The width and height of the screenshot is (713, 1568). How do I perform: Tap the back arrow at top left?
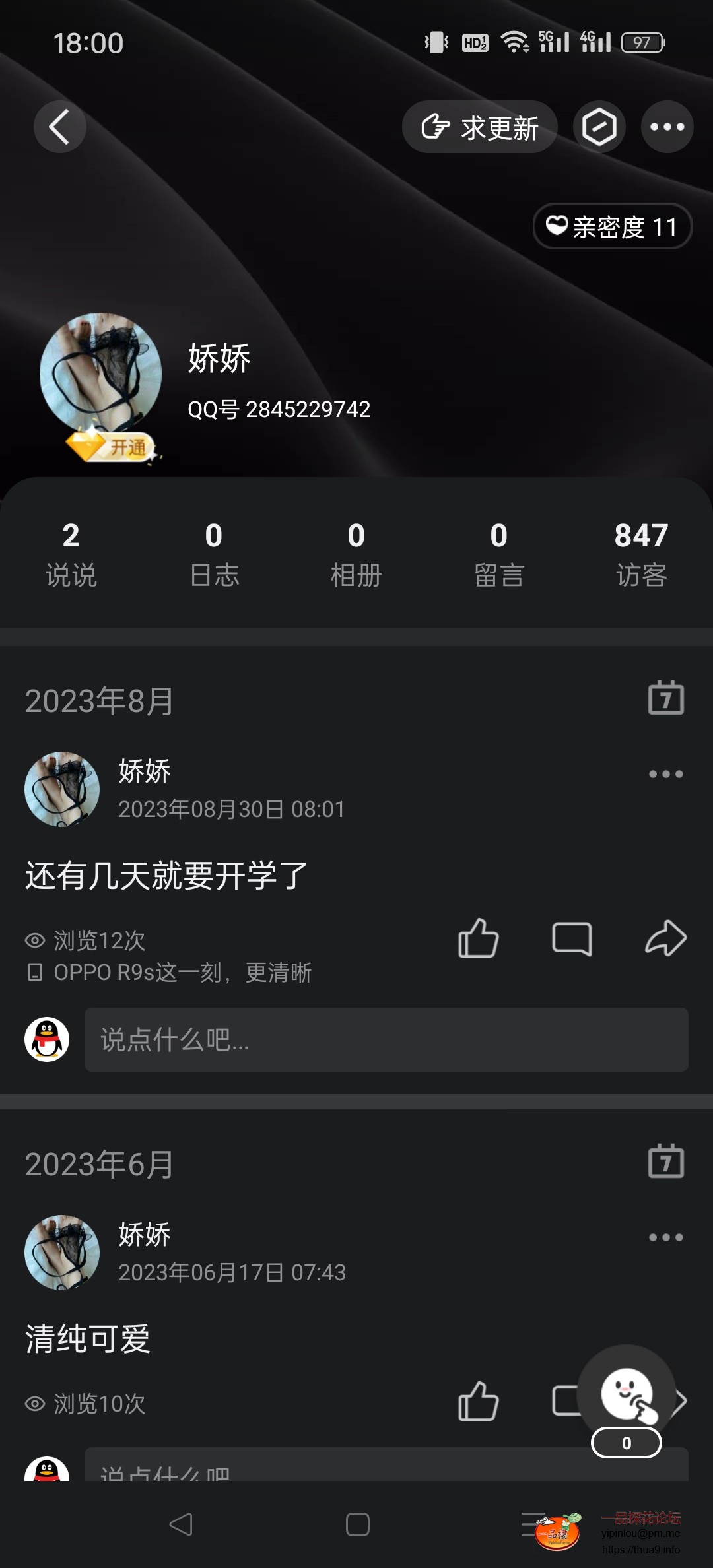coord(59,127)
